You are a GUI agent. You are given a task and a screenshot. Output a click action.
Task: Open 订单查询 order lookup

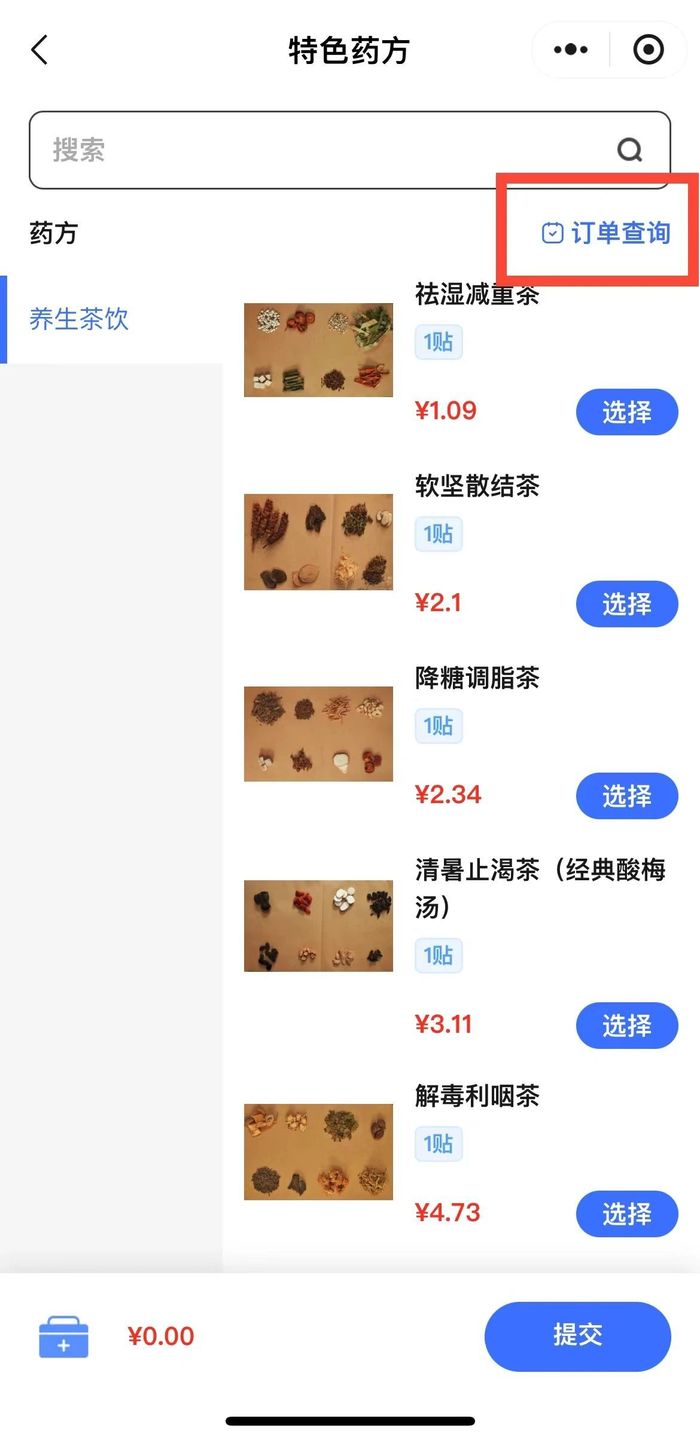pyautogui.click(x=606, y=233)
